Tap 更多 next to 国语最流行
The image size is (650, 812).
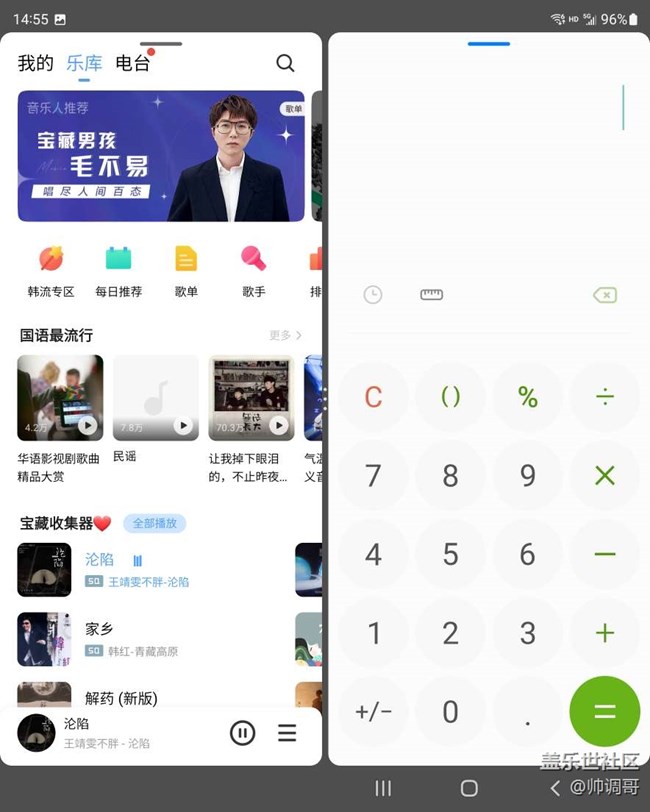pyautogui.click(x=285, y=335)
